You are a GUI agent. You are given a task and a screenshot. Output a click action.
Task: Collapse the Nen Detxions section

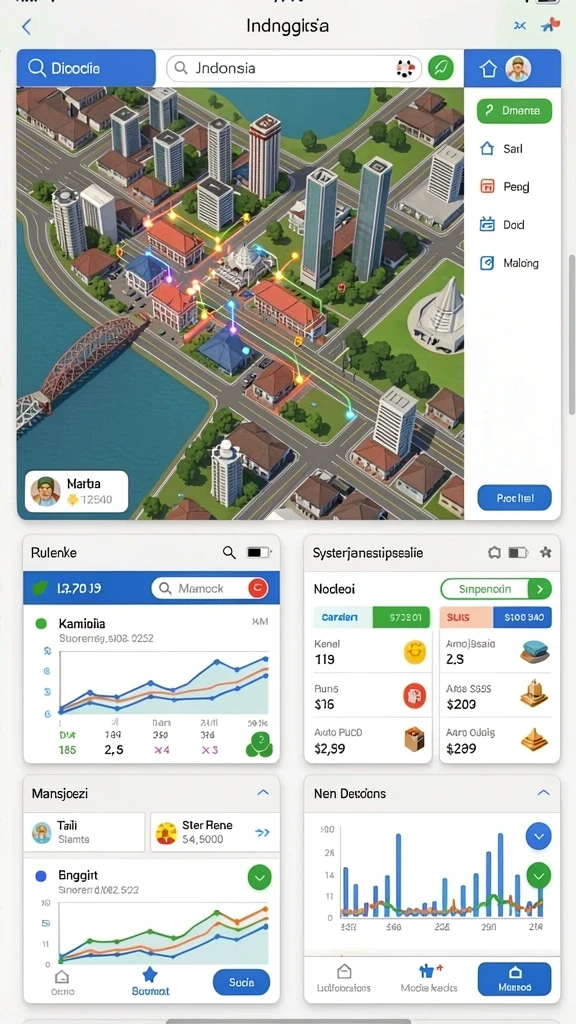tap(543, 793)
